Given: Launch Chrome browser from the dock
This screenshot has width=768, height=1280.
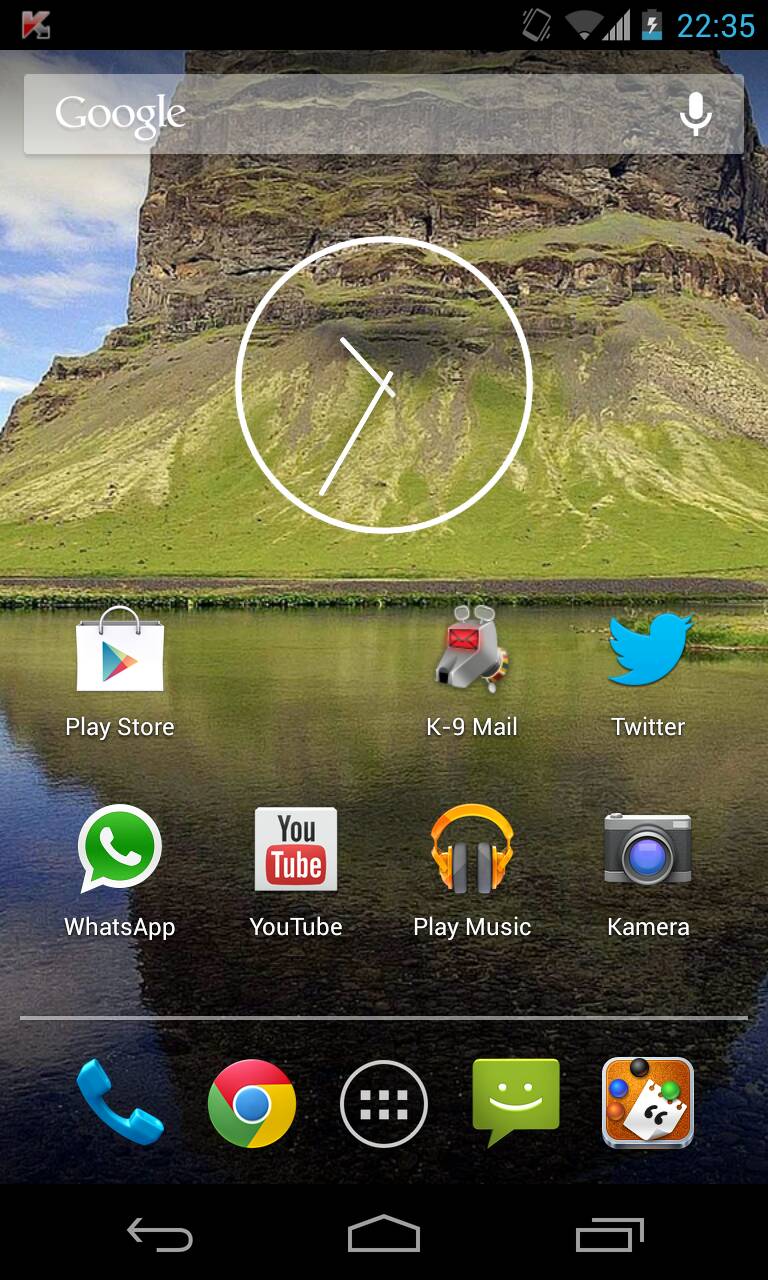Looking at the screenshot, I should tap(252, 1103).
